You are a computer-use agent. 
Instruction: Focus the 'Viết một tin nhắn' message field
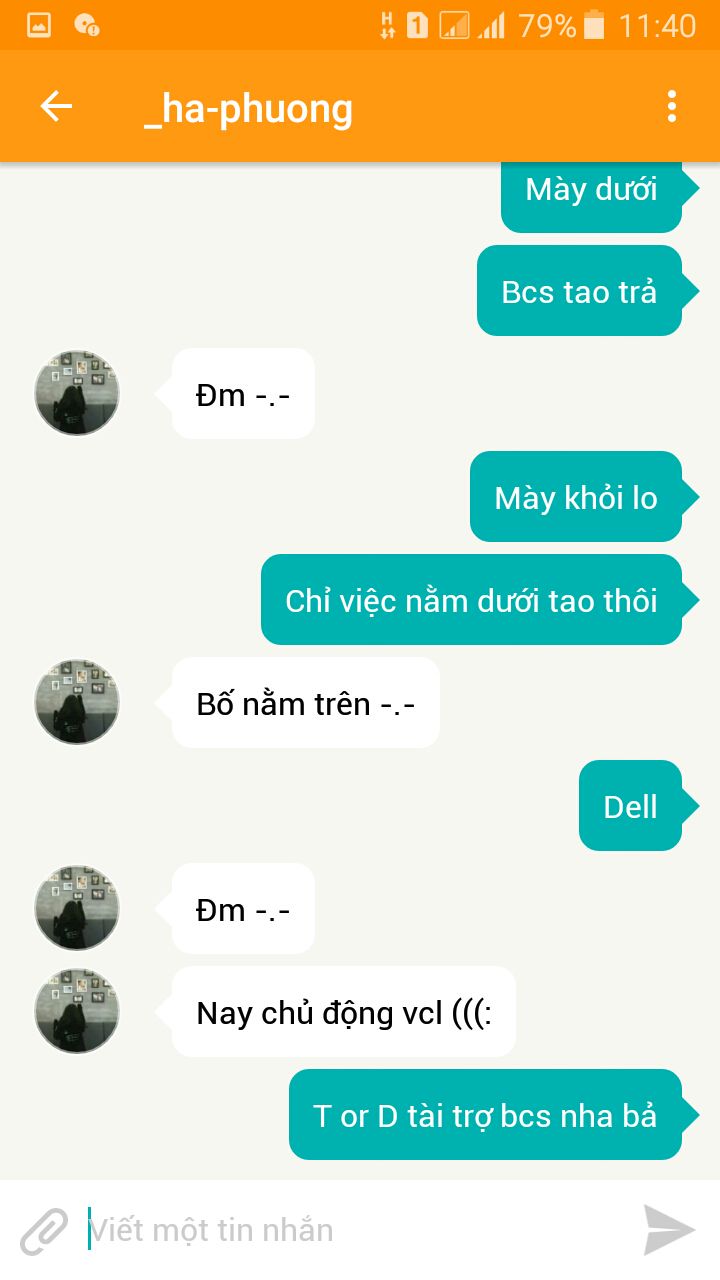[350, 1230]
